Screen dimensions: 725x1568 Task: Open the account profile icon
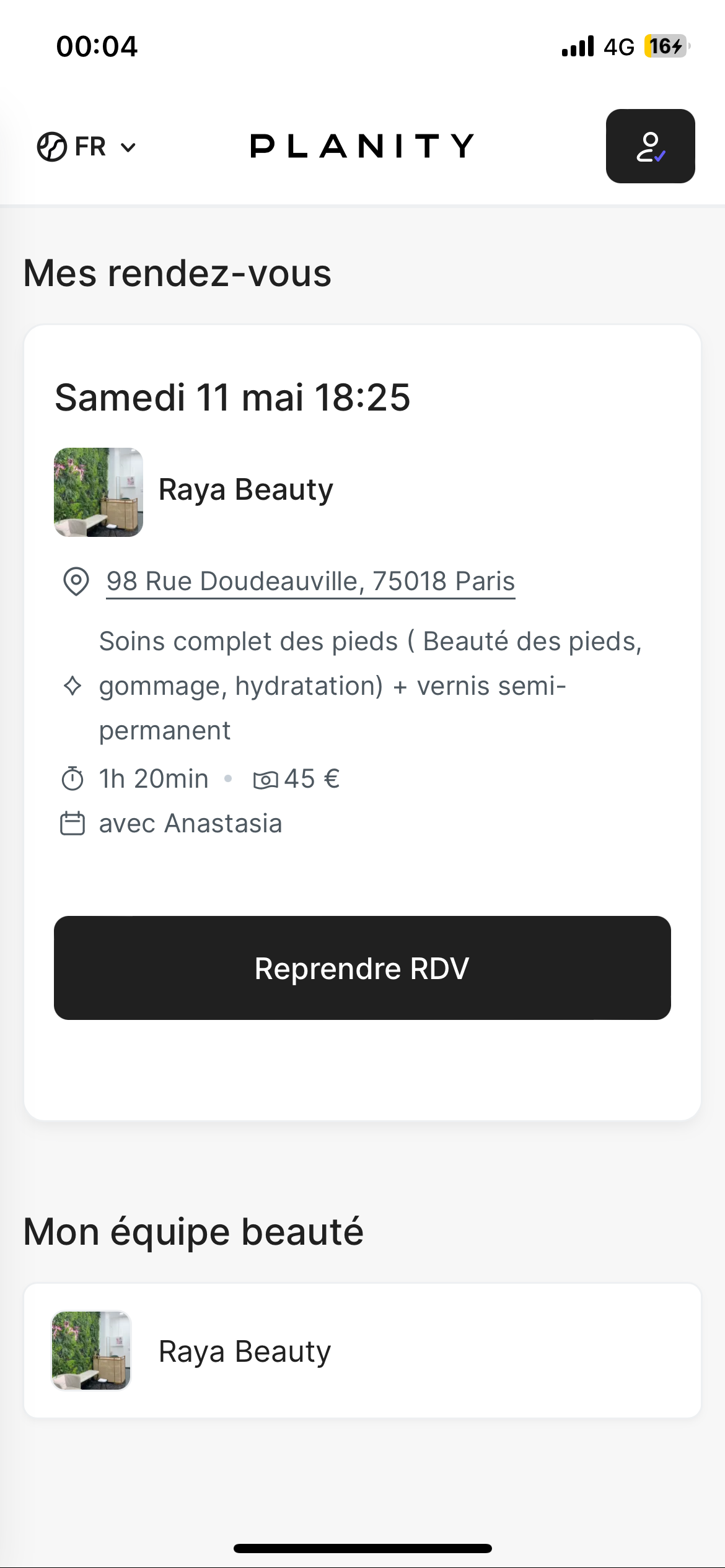[650, 146]
